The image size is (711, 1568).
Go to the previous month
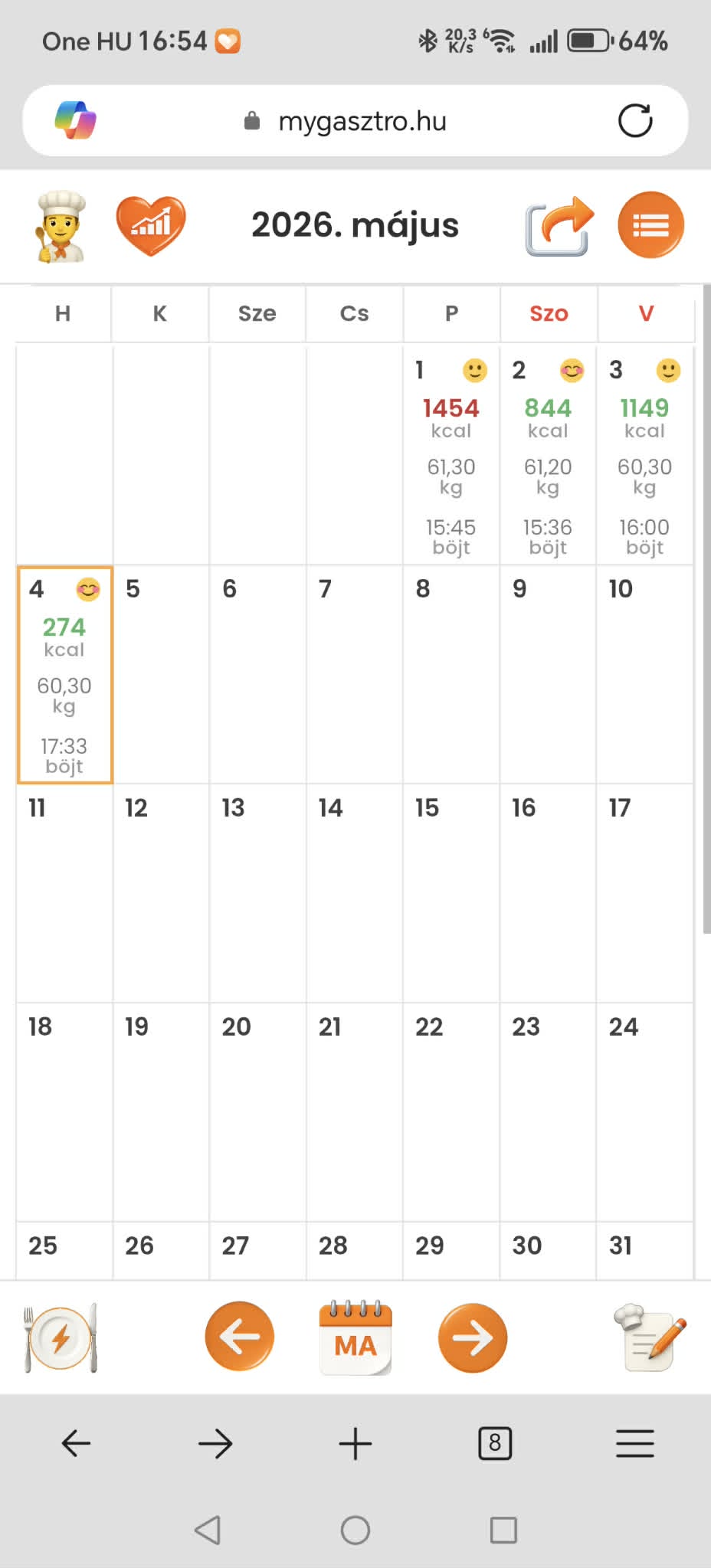[240, 1337]
